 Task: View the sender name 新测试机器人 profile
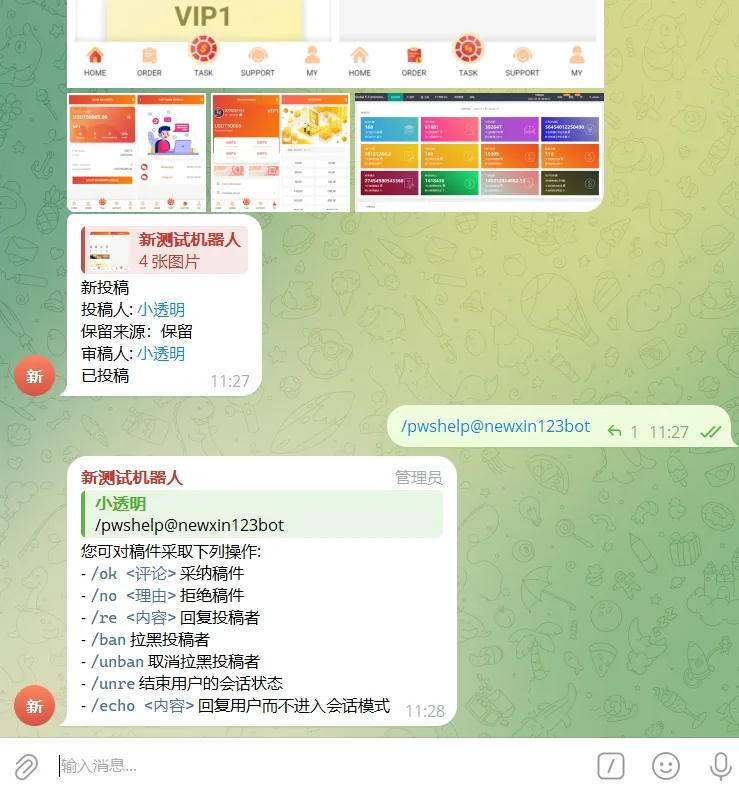coord(132,478)
